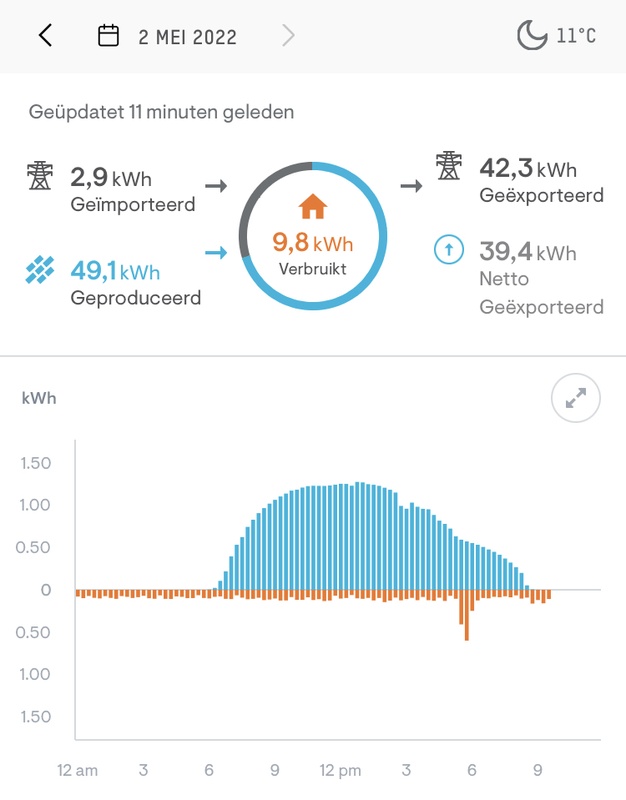
Task: Go back using the left arrow
Action: pyautogui.click(x=45, y=37)
